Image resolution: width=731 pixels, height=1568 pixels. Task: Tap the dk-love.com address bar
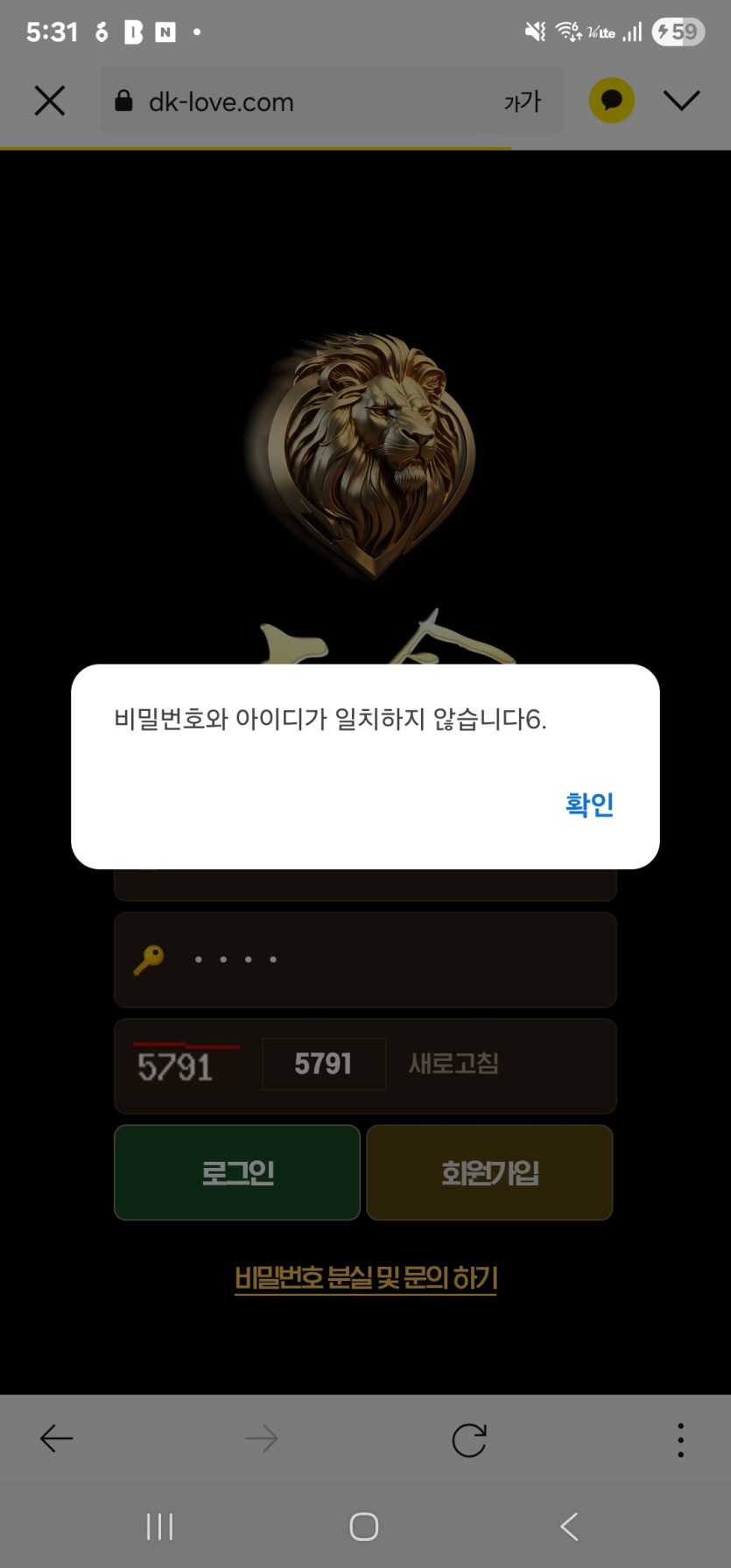point(298,102)
